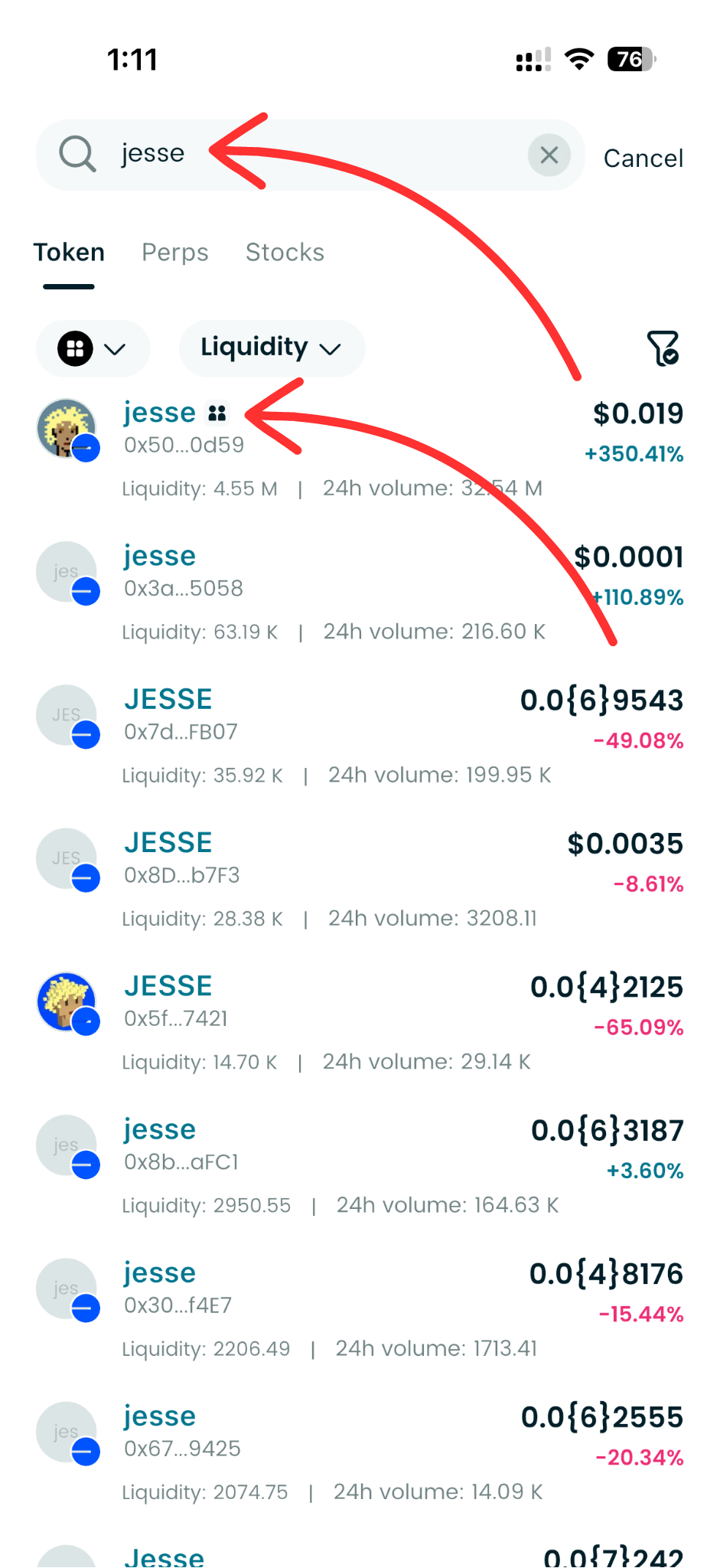720x1568 pixels.
Task: Clear the search field with the X
Action: (x=549, y=155)
